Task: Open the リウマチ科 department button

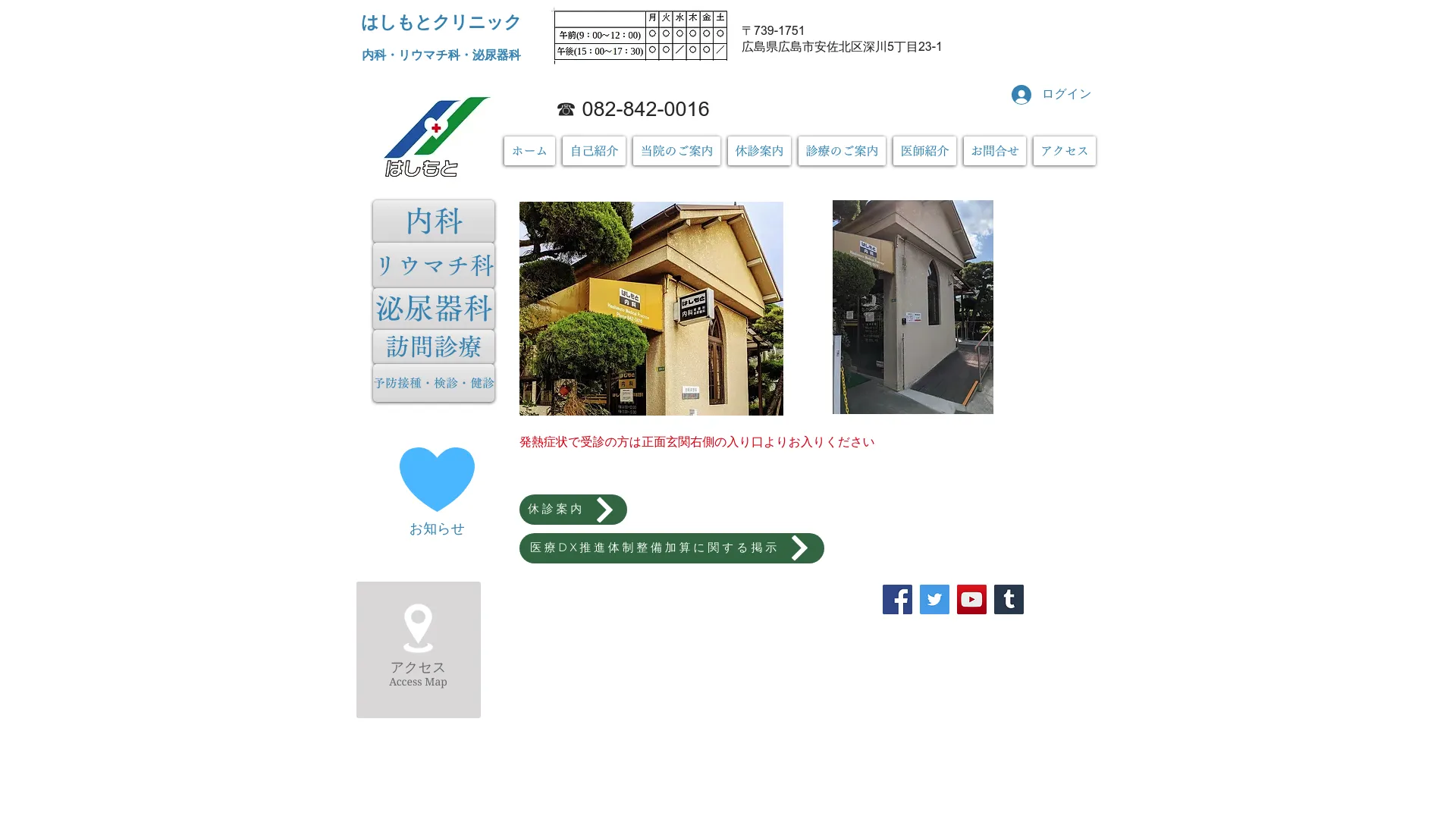Action: click(x=434, y=265)
